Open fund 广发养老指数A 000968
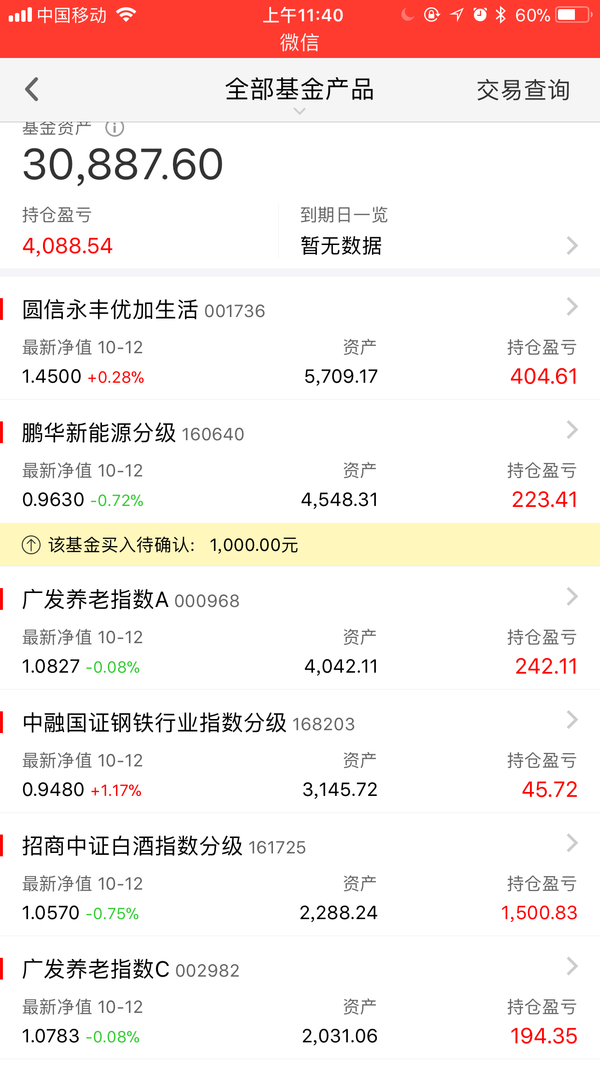The image size is (600, 1067). [300, 627]
